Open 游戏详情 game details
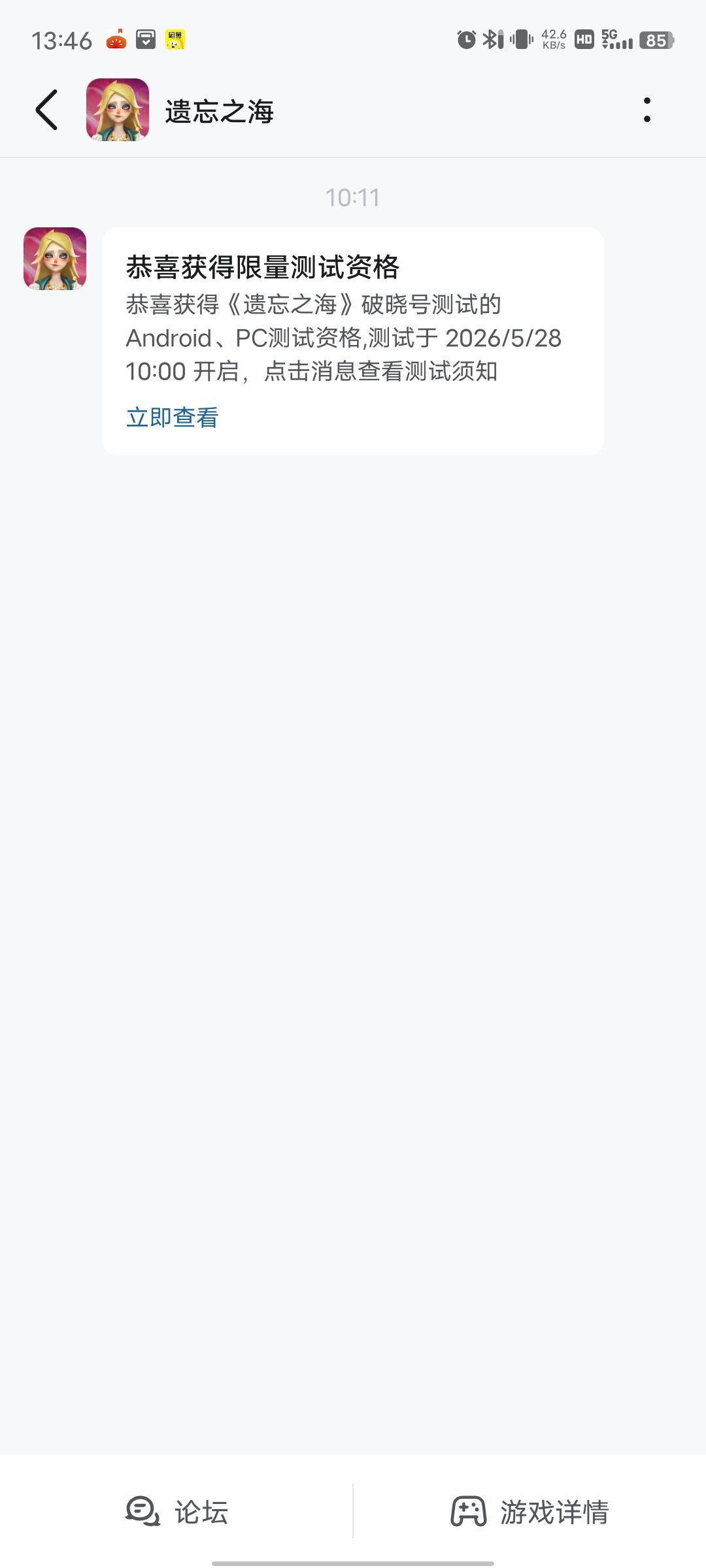 529,1511
